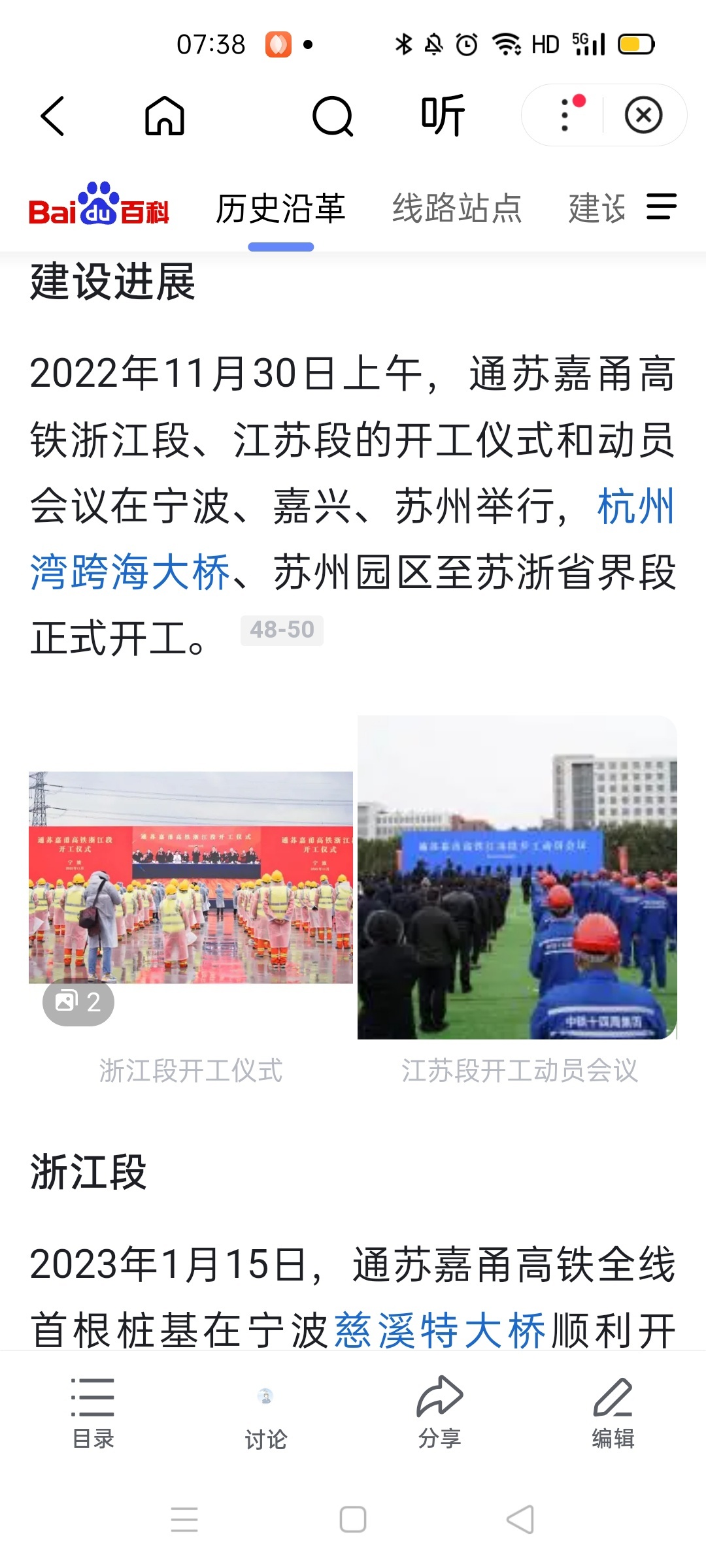Open the Baidu Baike home page
The image size is (706, 1568).
pos(164,116)
